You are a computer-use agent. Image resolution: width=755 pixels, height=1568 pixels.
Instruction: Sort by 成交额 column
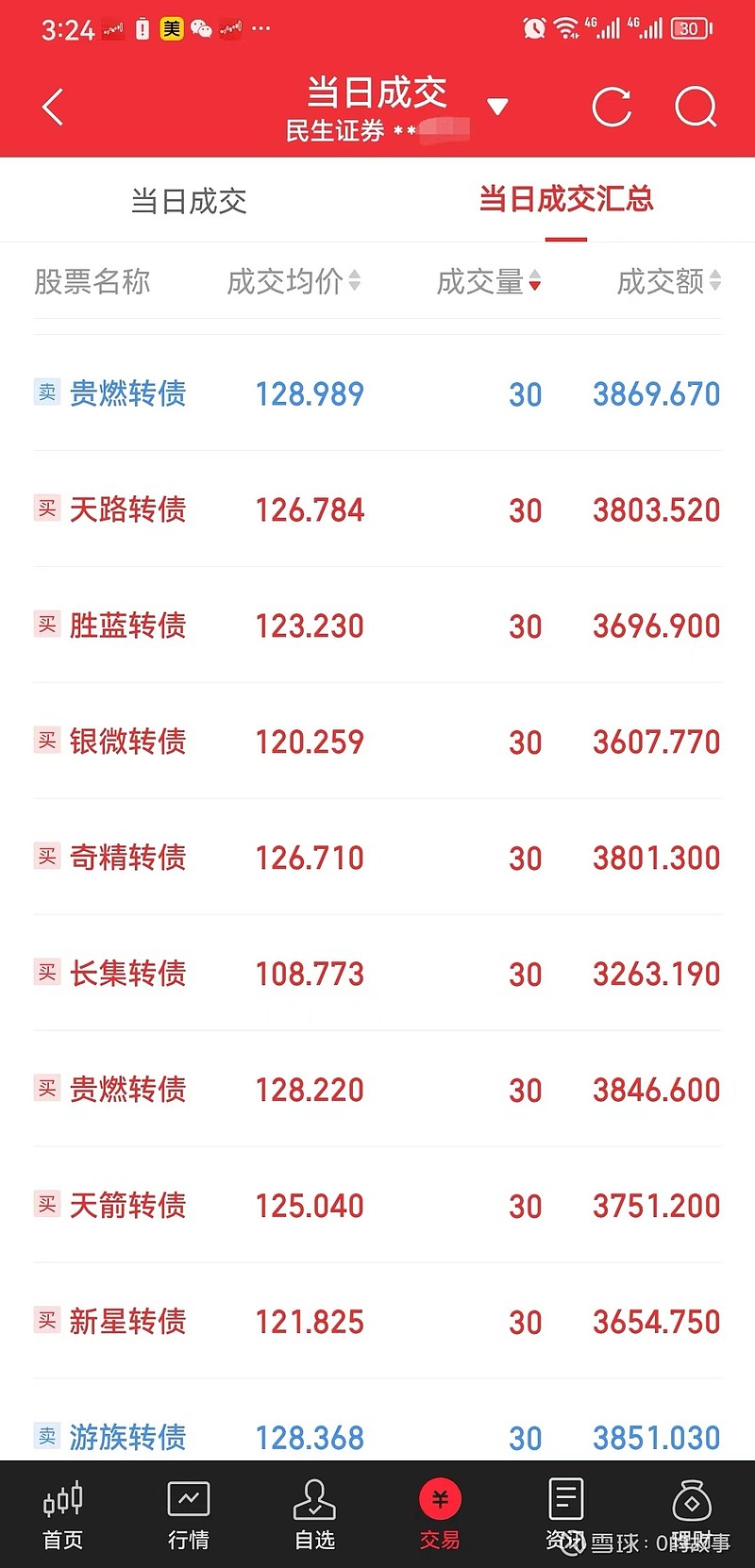669,281
